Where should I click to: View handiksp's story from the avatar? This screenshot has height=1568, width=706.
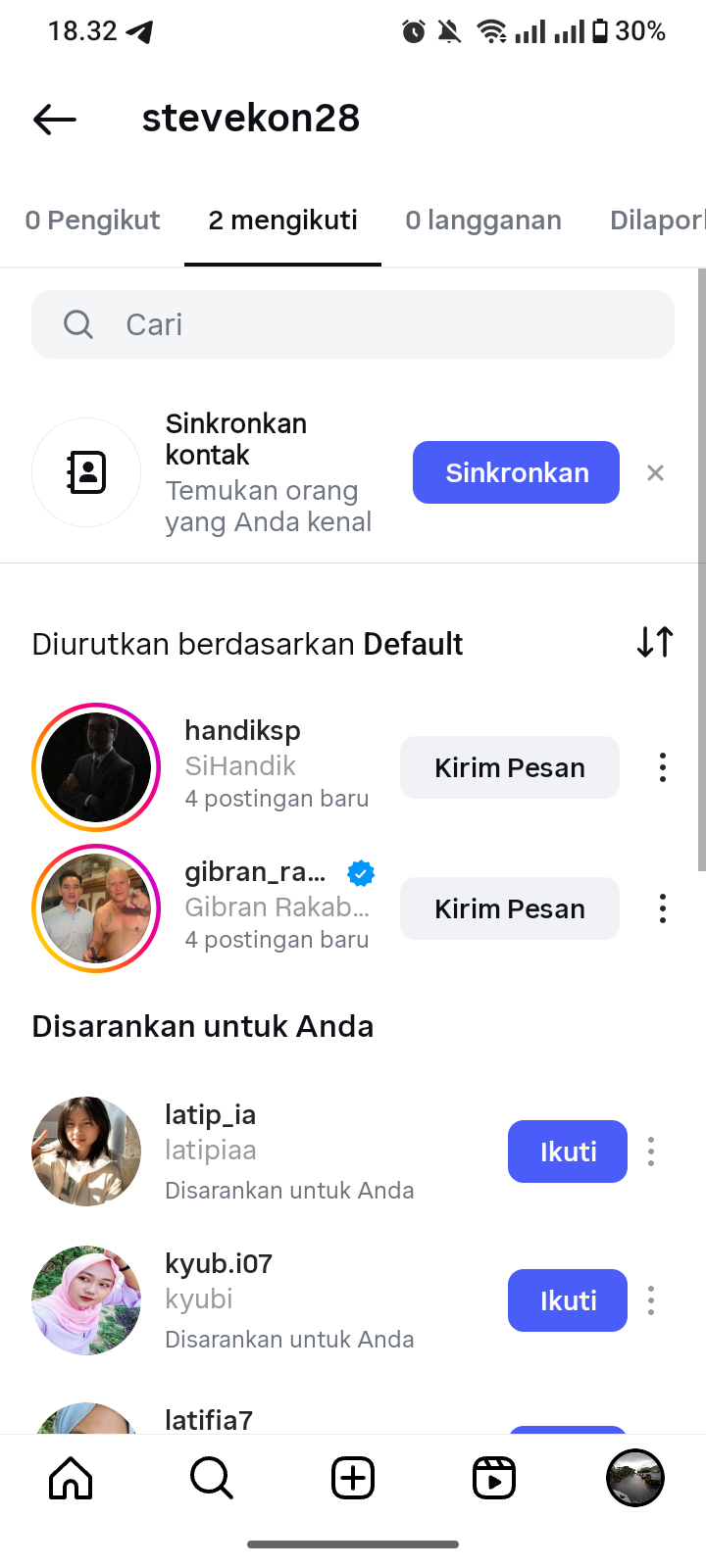point(96,767)
